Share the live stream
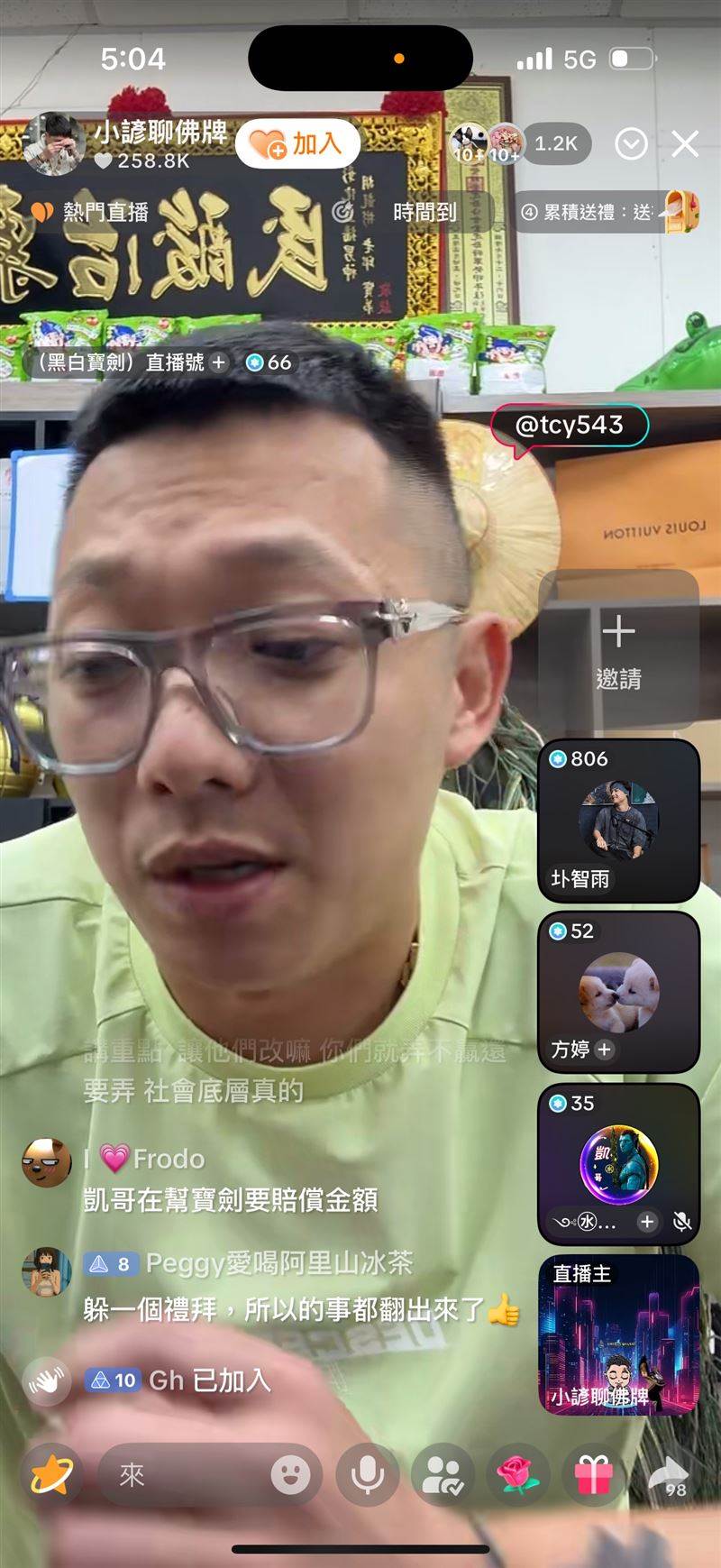The height and width of the screenshot is (1568, 721). coord(669,1475)
